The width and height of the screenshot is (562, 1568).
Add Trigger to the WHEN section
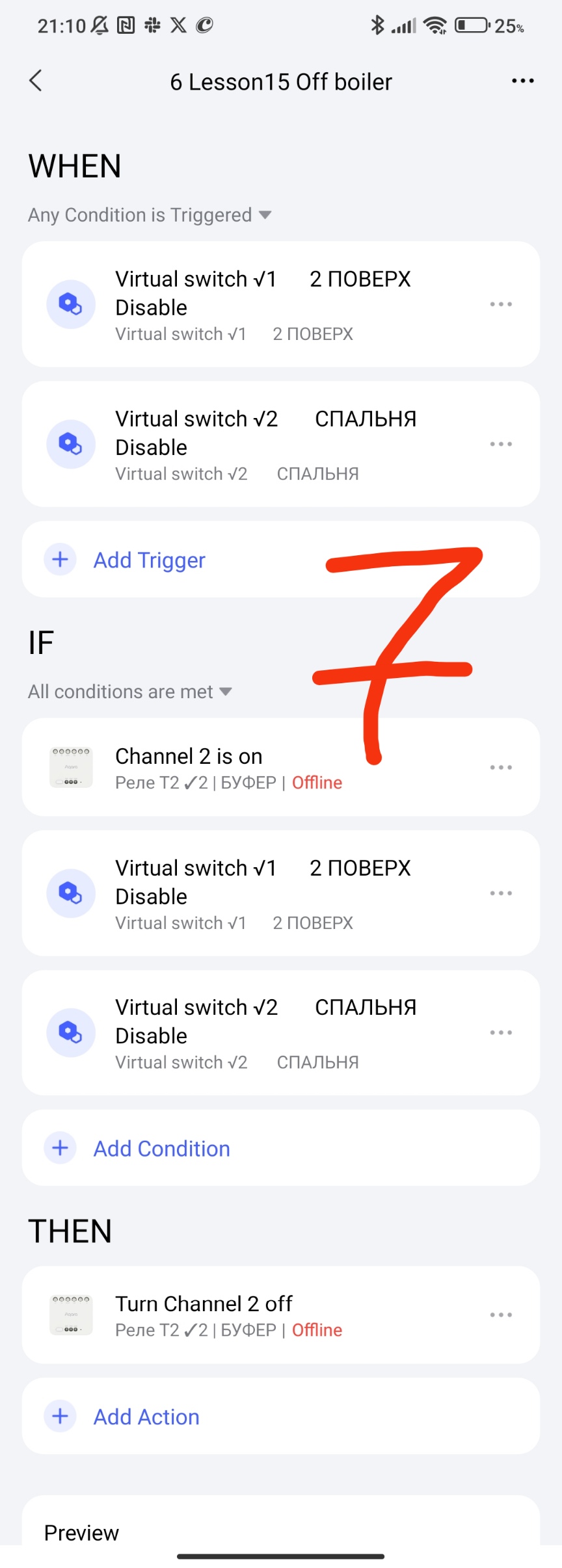150,560
